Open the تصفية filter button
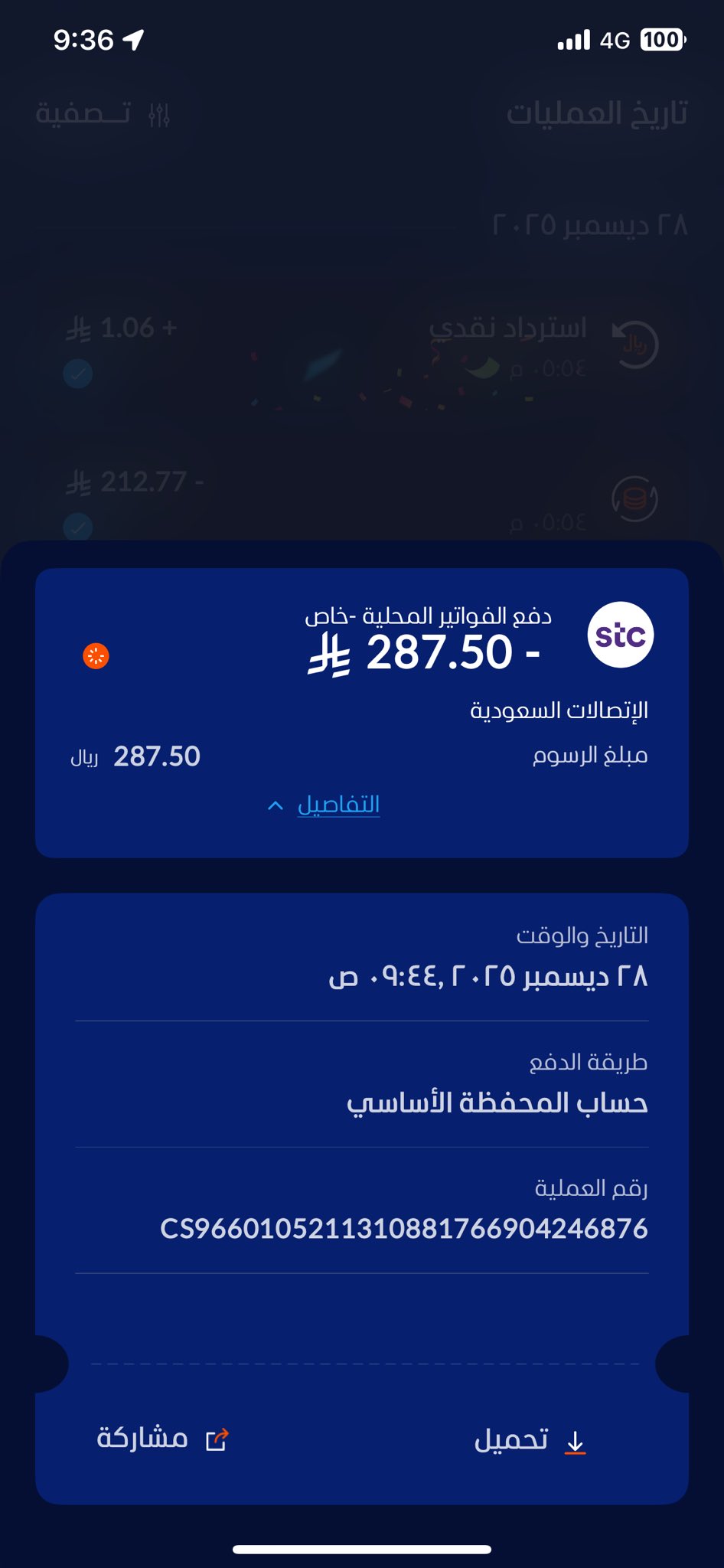Image resolution: width=724 pixels, height=1568 pixels. tap(103, 115)
